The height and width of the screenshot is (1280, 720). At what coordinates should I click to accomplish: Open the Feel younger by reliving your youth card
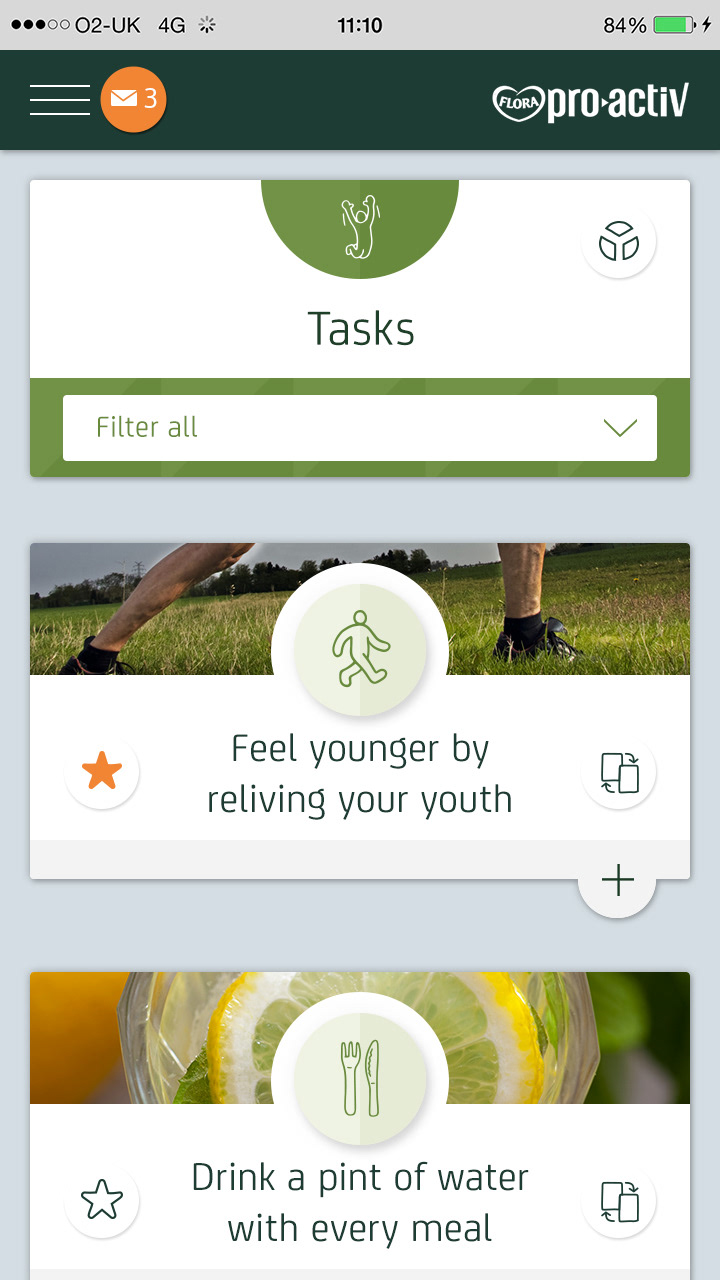click(360, 774)
